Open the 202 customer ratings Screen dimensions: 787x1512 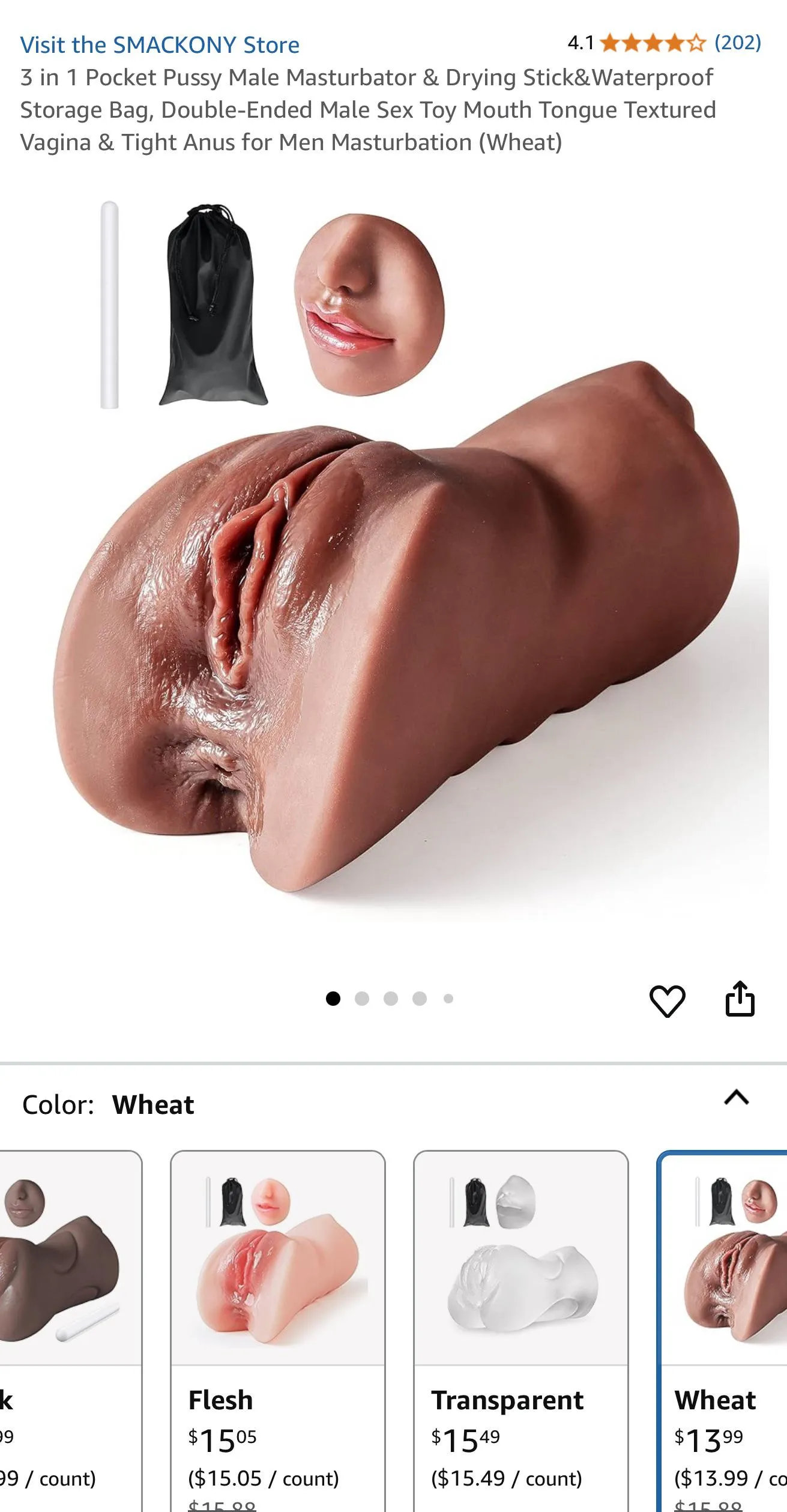737,43
